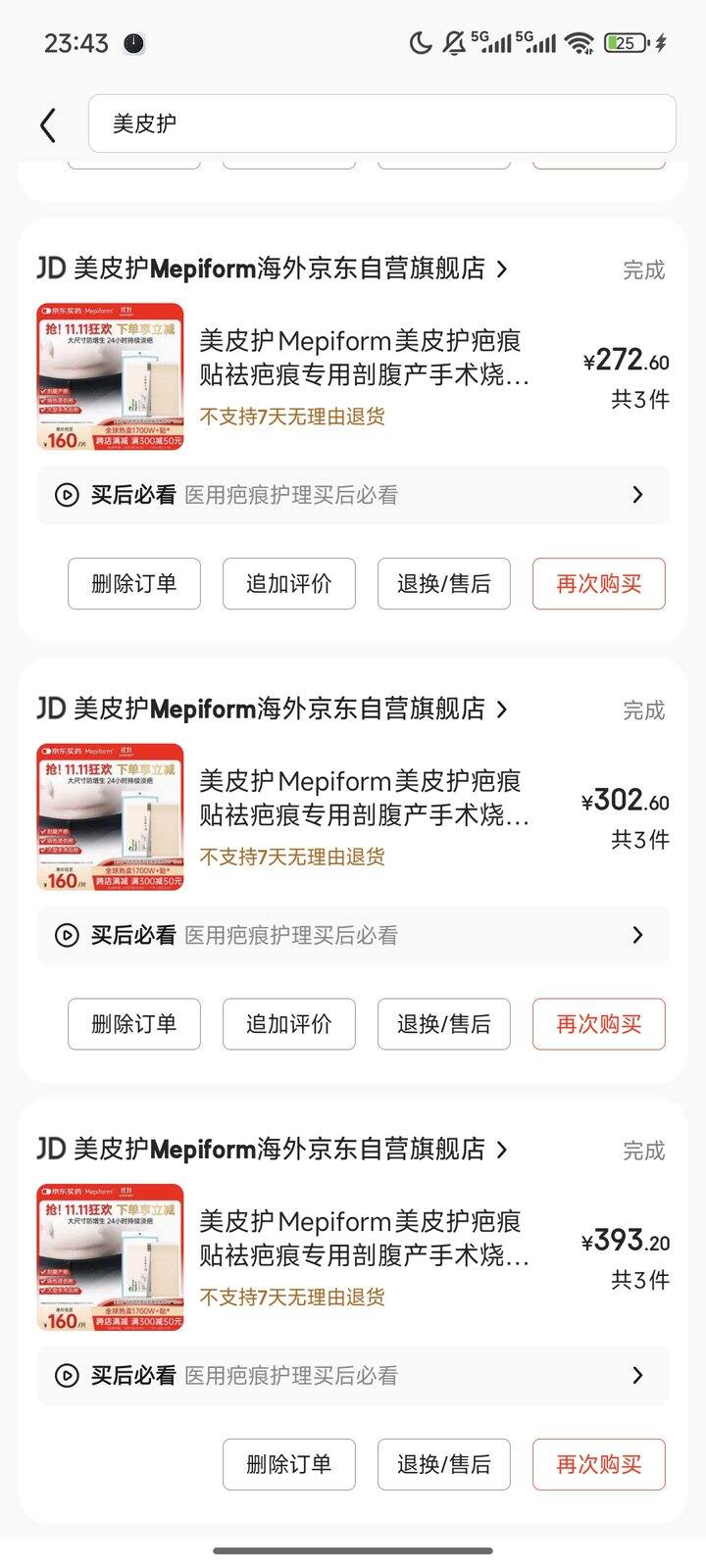Tap the search field containing 美皮护

[381, 123]
